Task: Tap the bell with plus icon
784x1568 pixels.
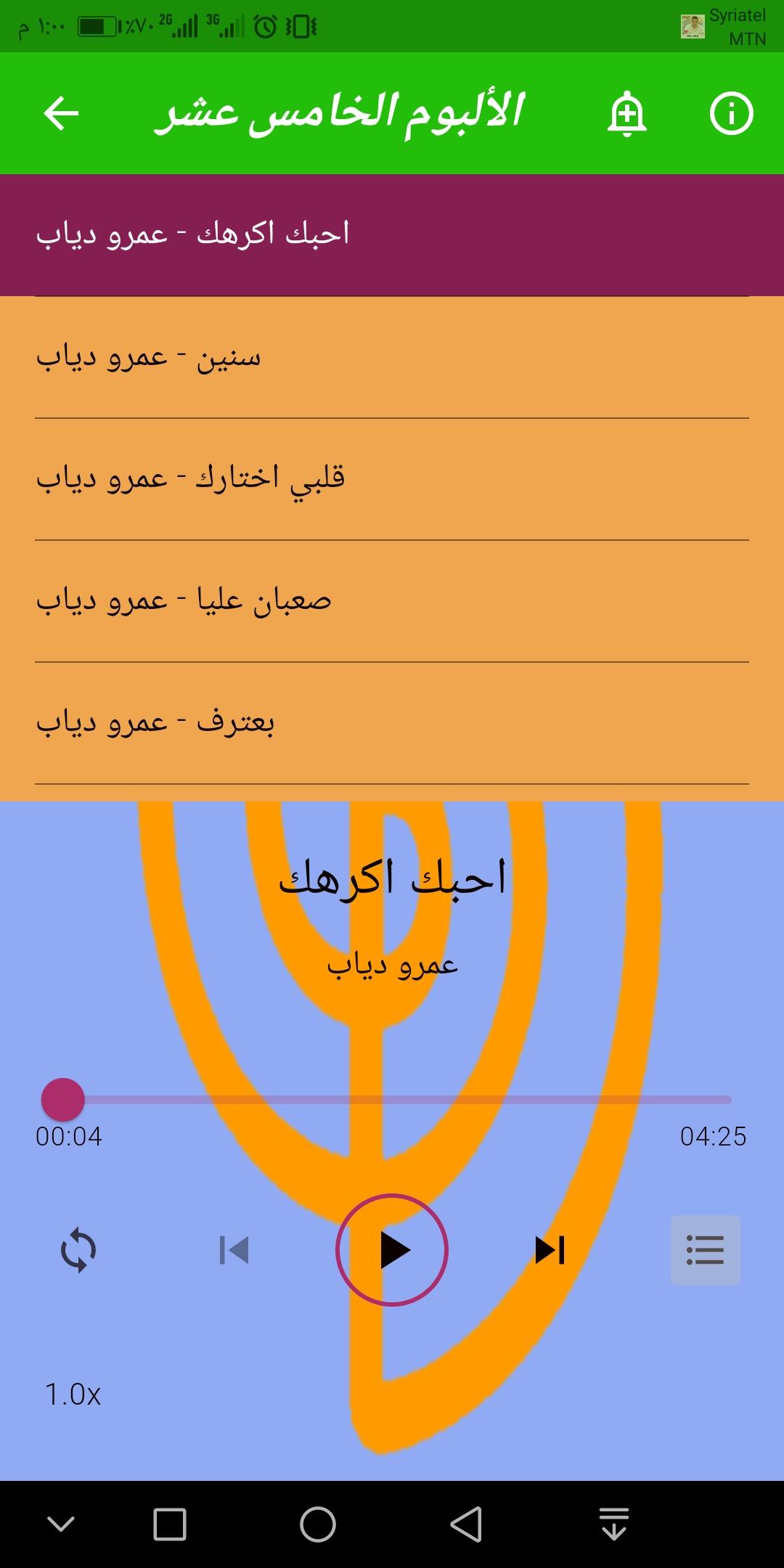Action: click(x=626, y=113)
